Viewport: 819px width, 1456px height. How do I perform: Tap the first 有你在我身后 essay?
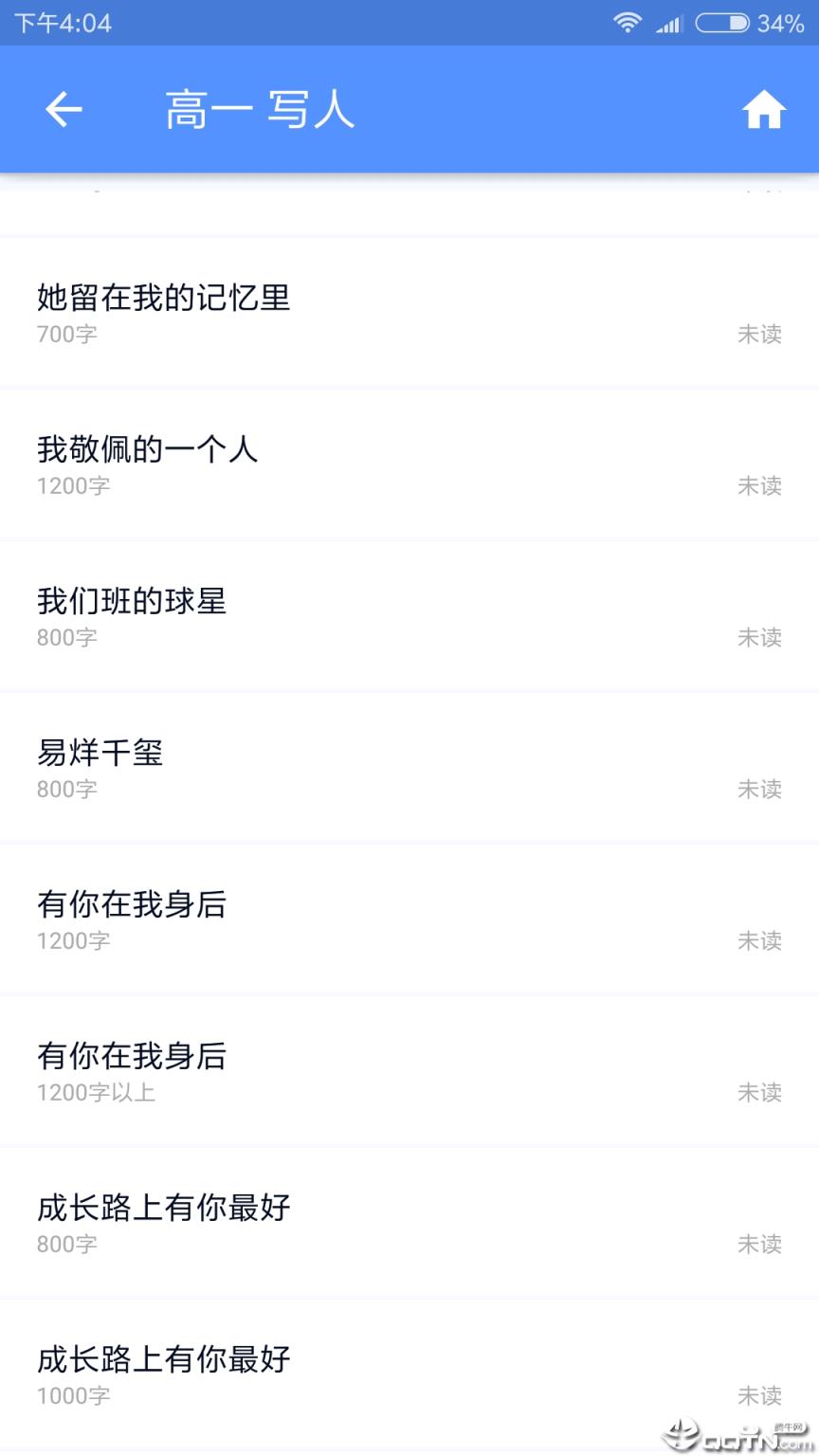pos(132,904)
